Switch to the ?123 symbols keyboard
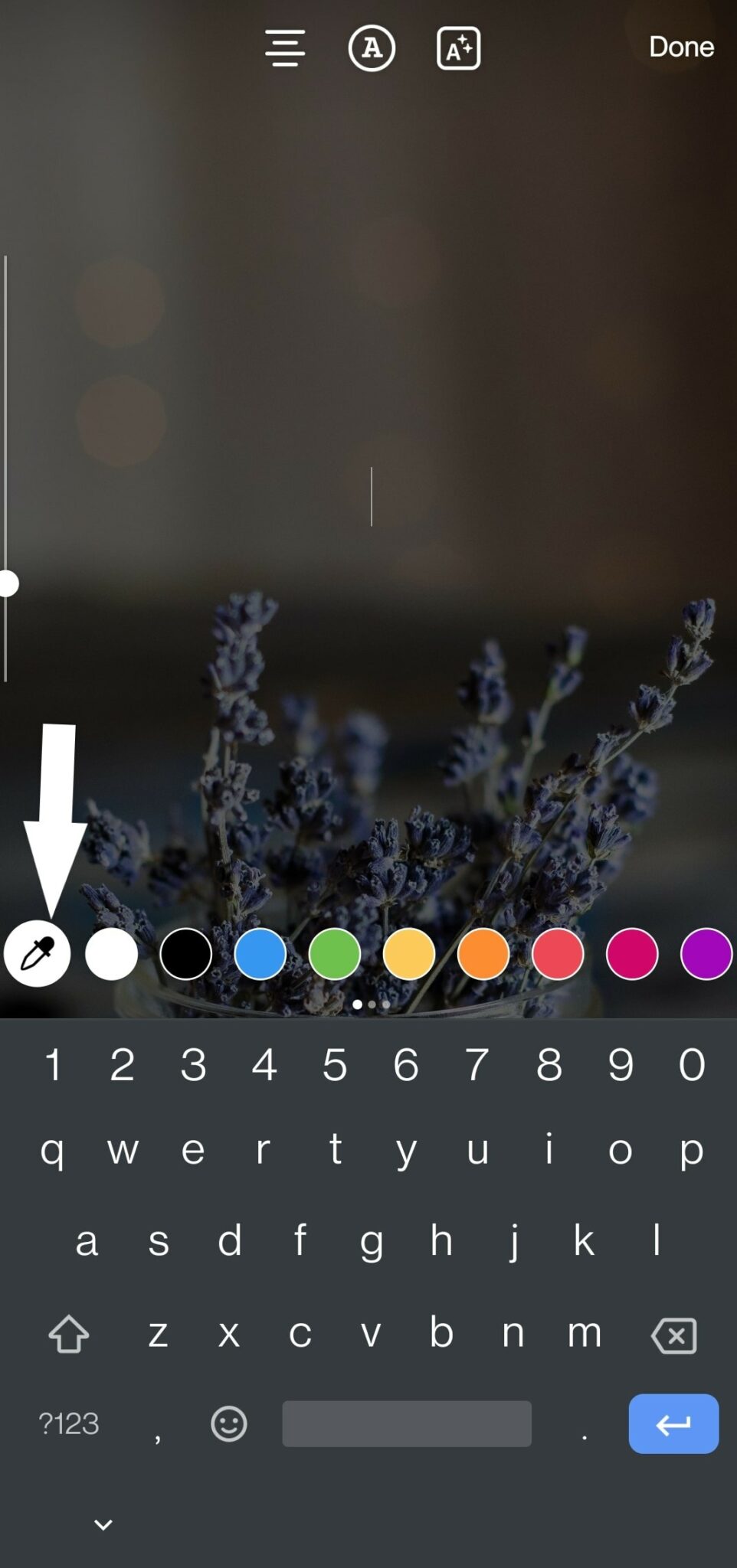The image size is (737, 1568). [69, 1424]
